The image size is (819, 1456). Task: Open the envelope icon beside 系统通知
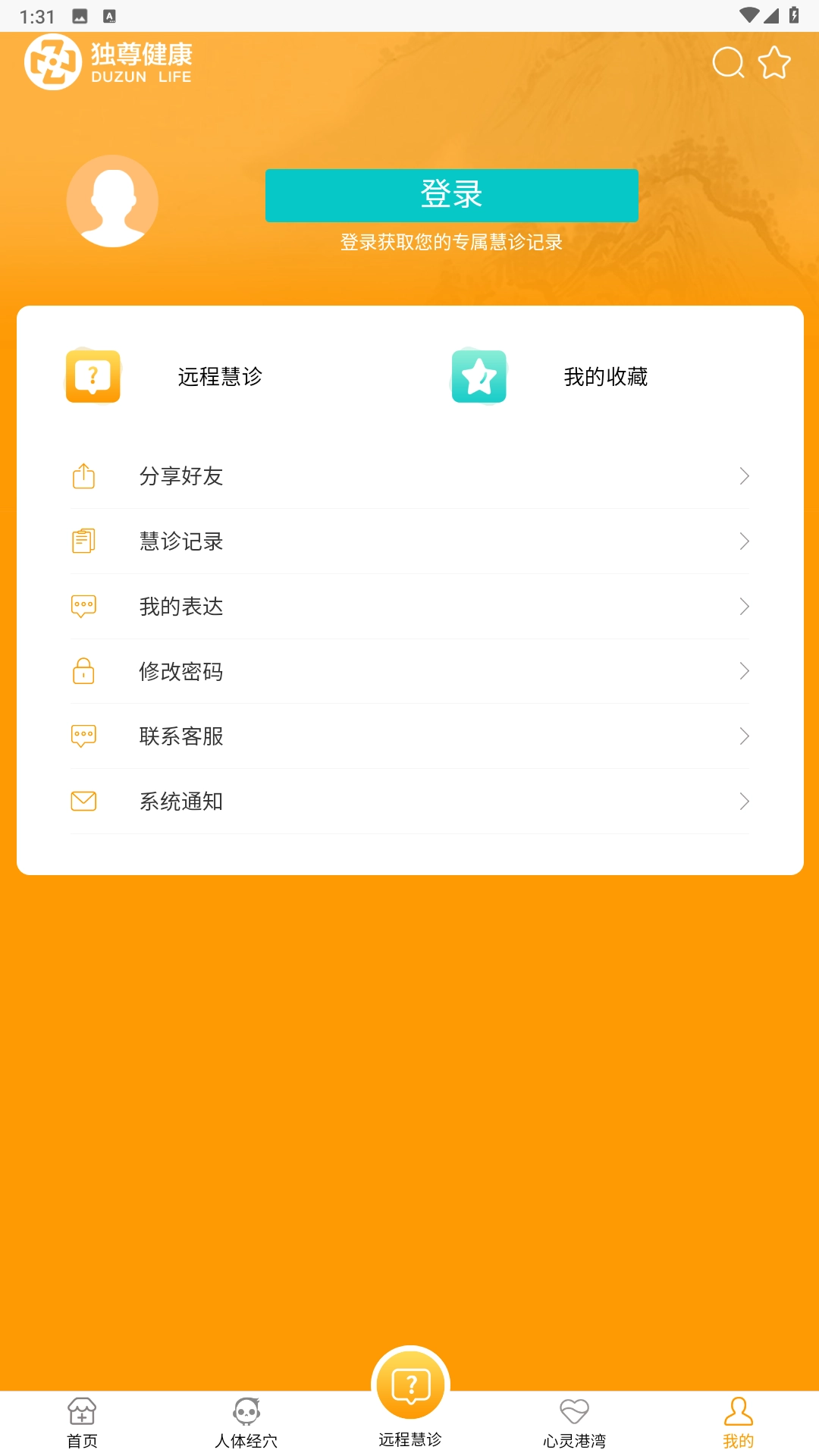click(x=83, y=801)
